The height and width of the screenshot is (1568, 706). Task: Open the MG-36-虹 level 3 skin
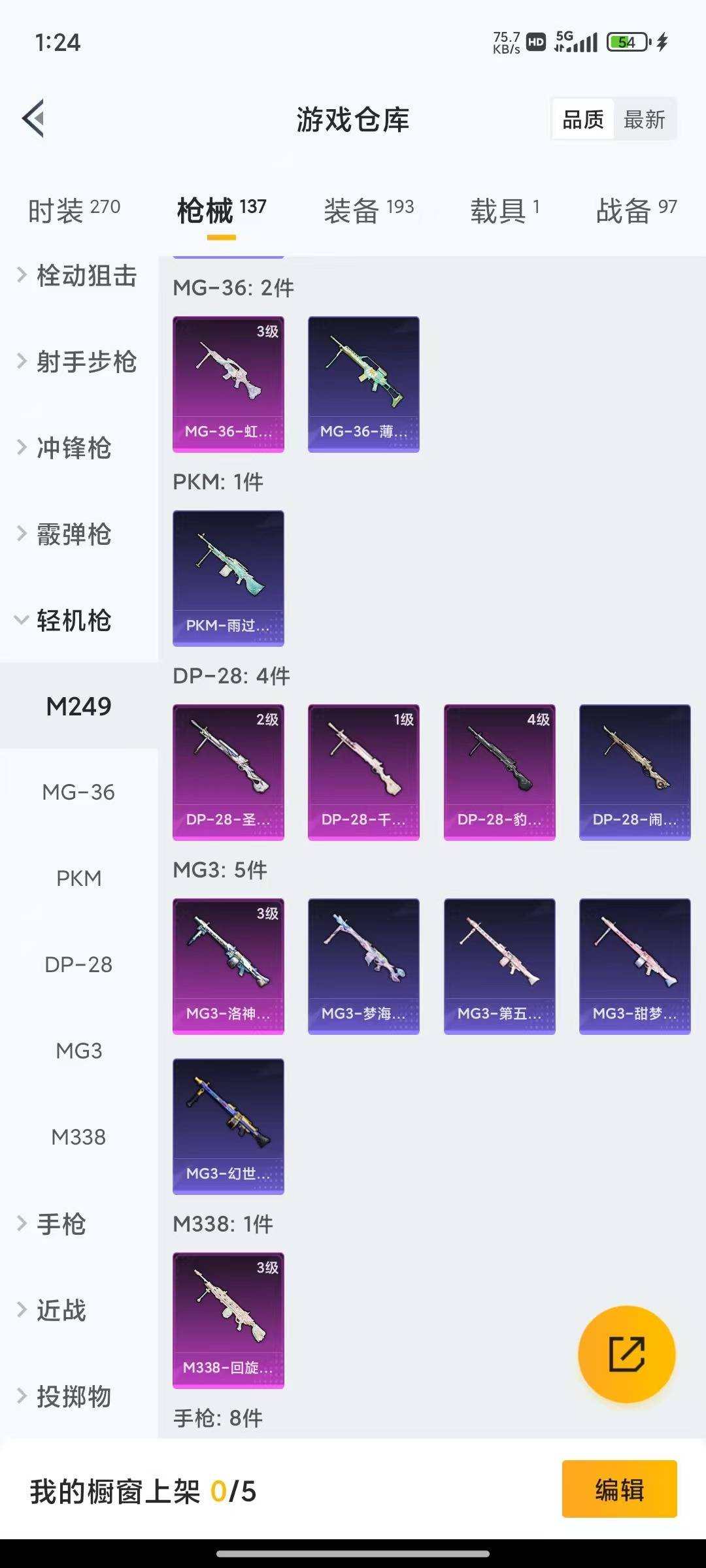[228, 384]
